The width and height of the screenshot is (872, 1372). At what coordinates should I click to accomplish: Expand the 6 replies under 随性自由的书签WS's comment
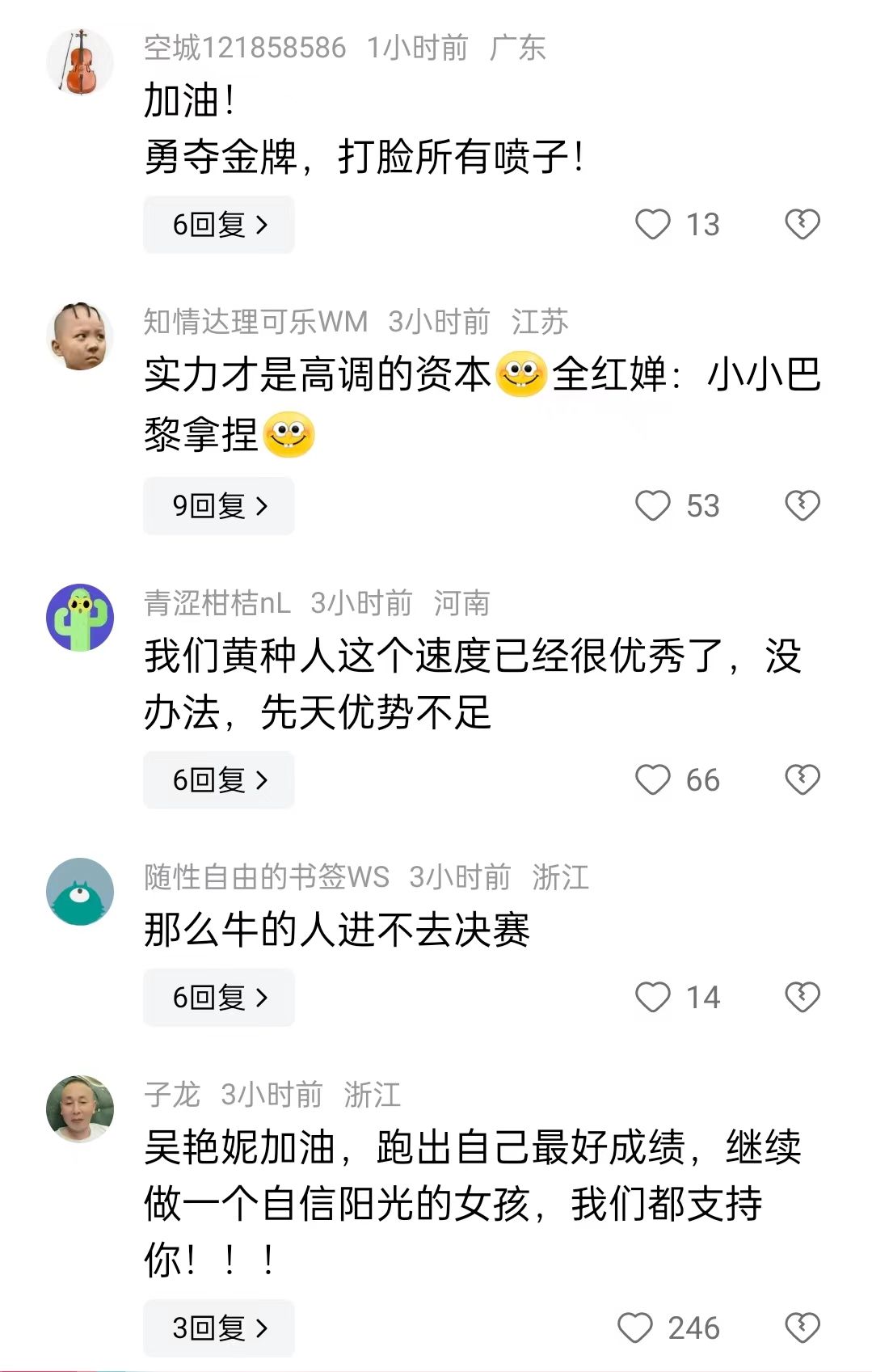(218, 998)
